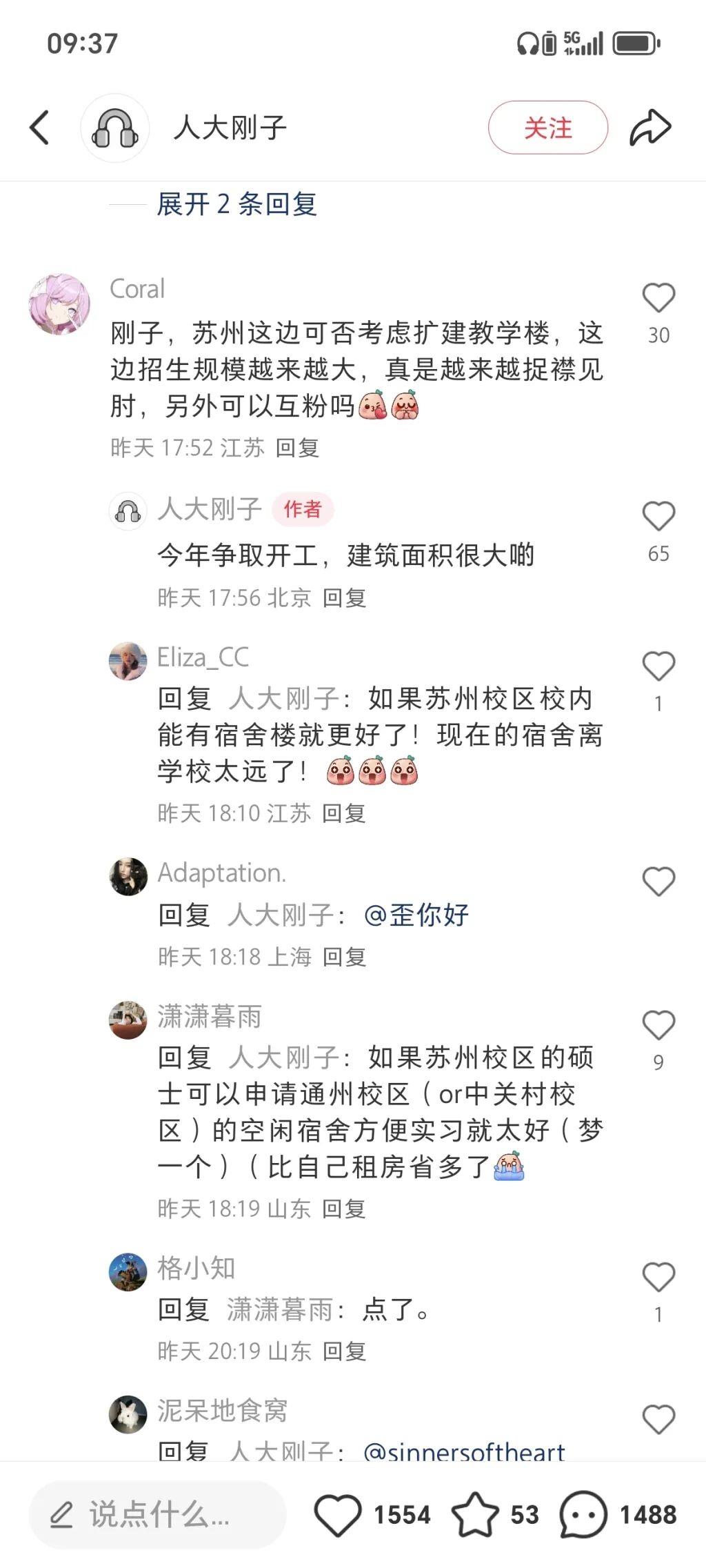Expand the 2 hidden replies

point(238,205)
